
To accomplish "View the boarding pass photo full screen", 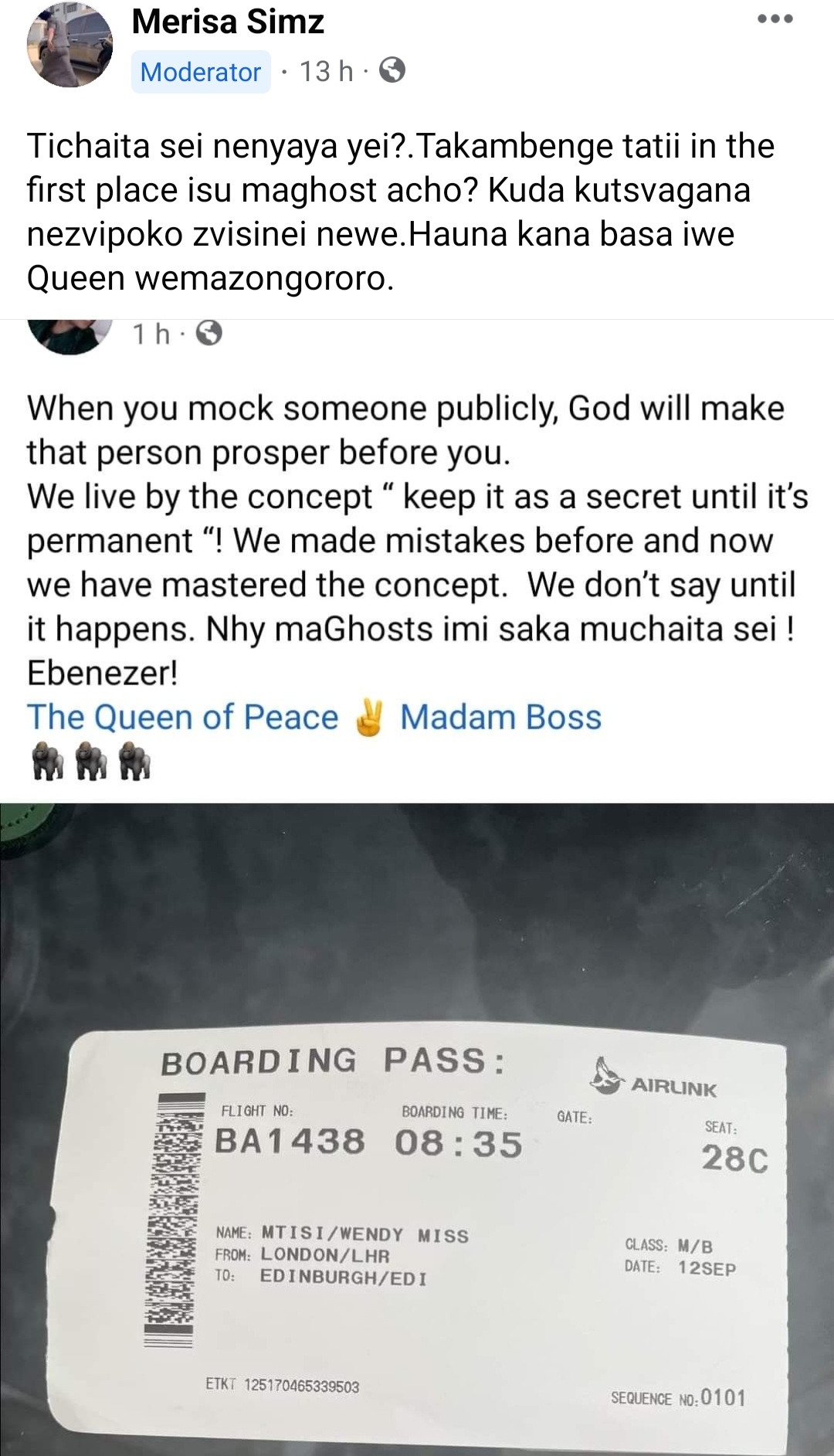I will click(x=417, y=1128).
